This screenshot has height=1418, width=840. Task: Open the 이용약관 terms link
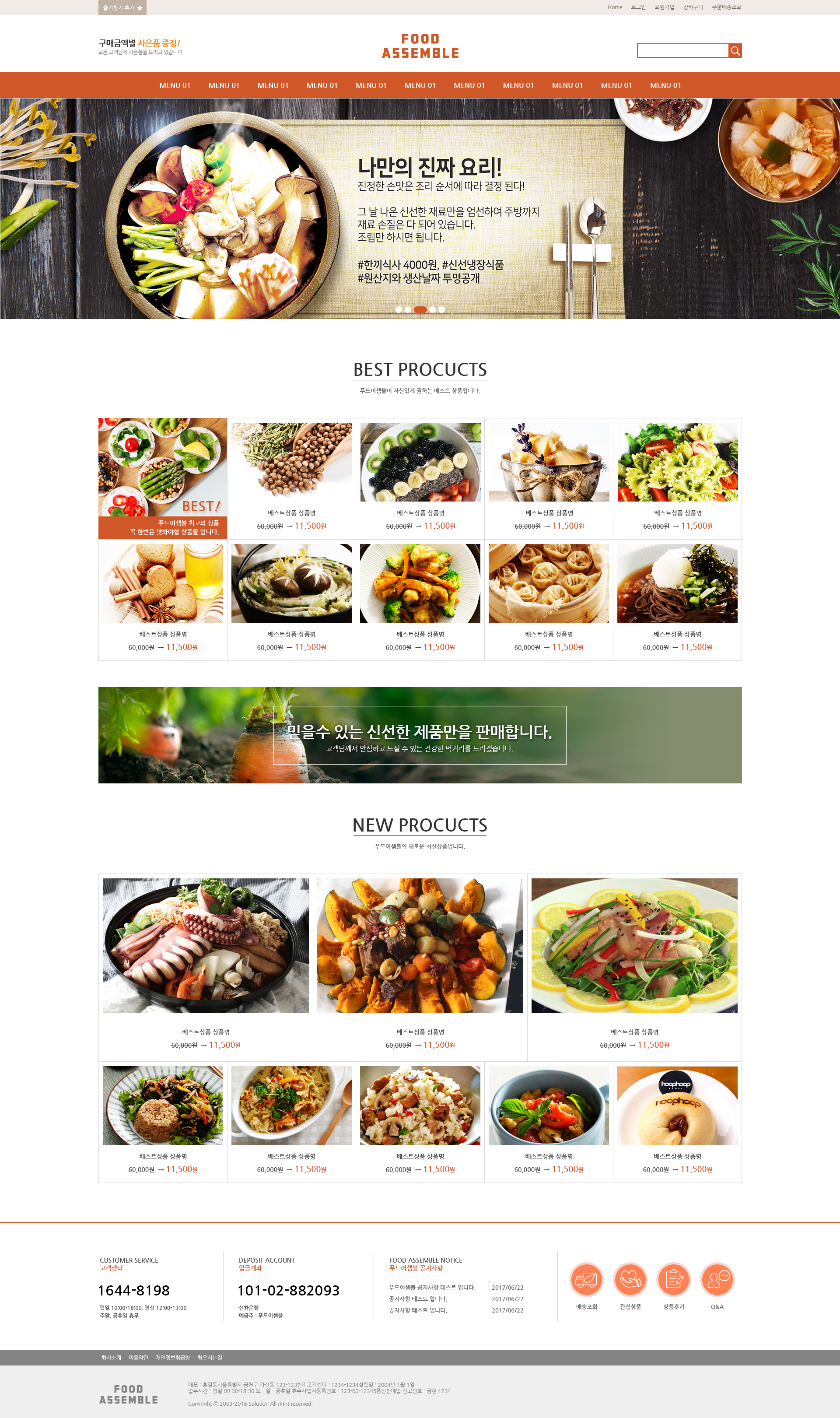point(138,1358)
